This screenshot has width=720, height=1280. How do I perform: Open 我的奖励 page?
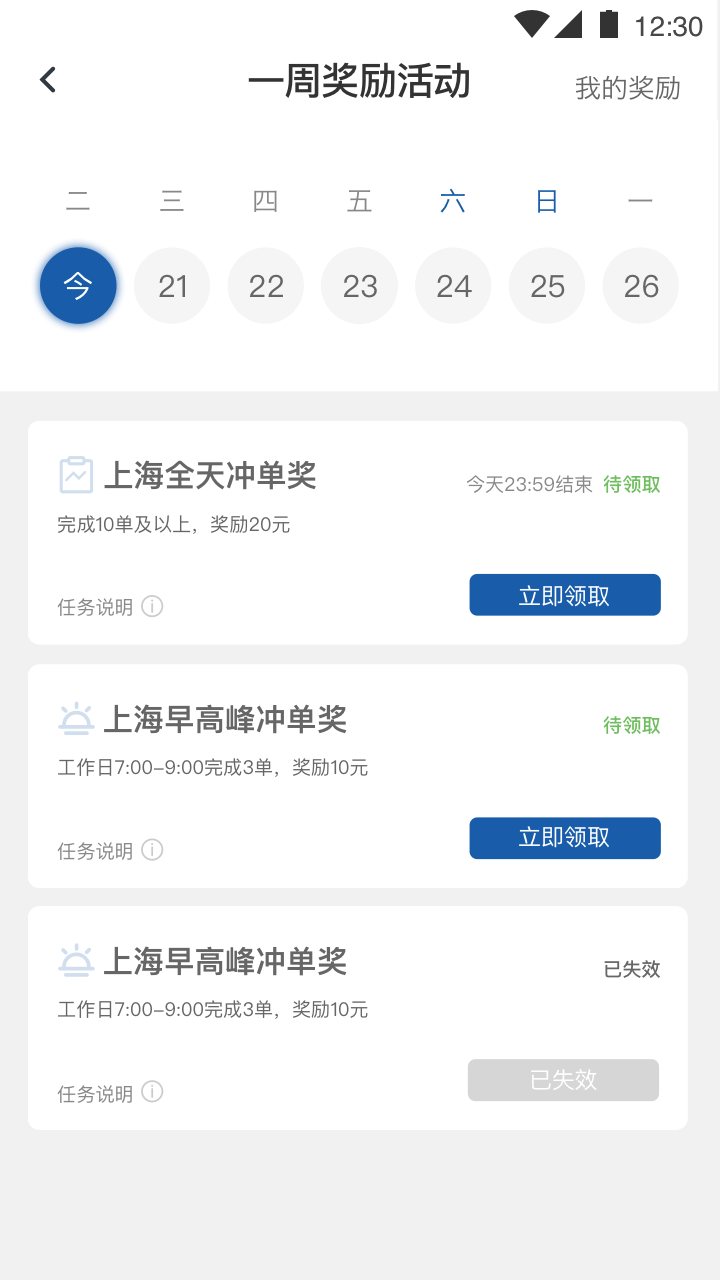pyautogui.click(x=627, y=88)
